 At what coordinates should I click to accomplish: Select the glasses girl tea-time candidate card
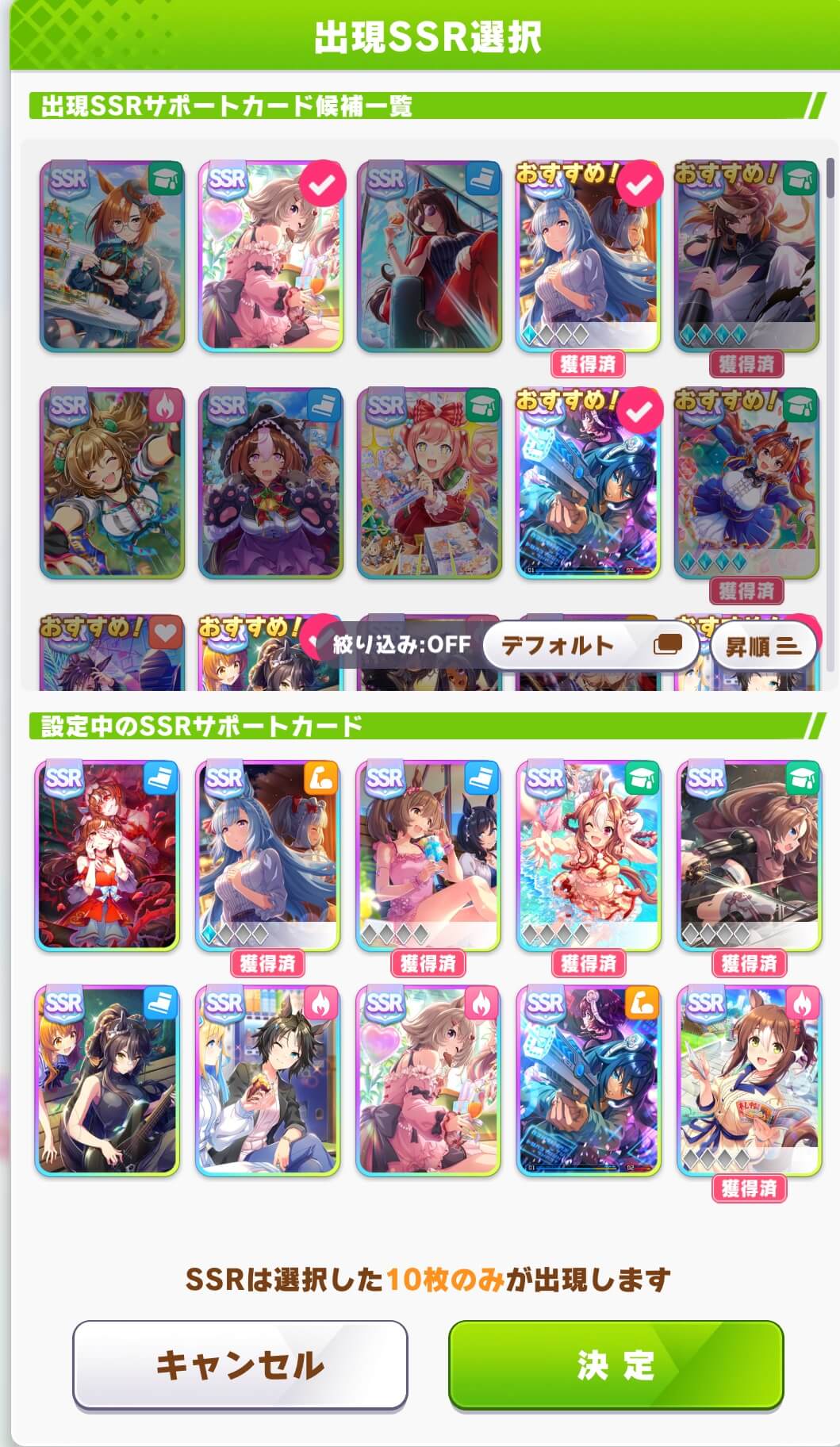point(112,256)
